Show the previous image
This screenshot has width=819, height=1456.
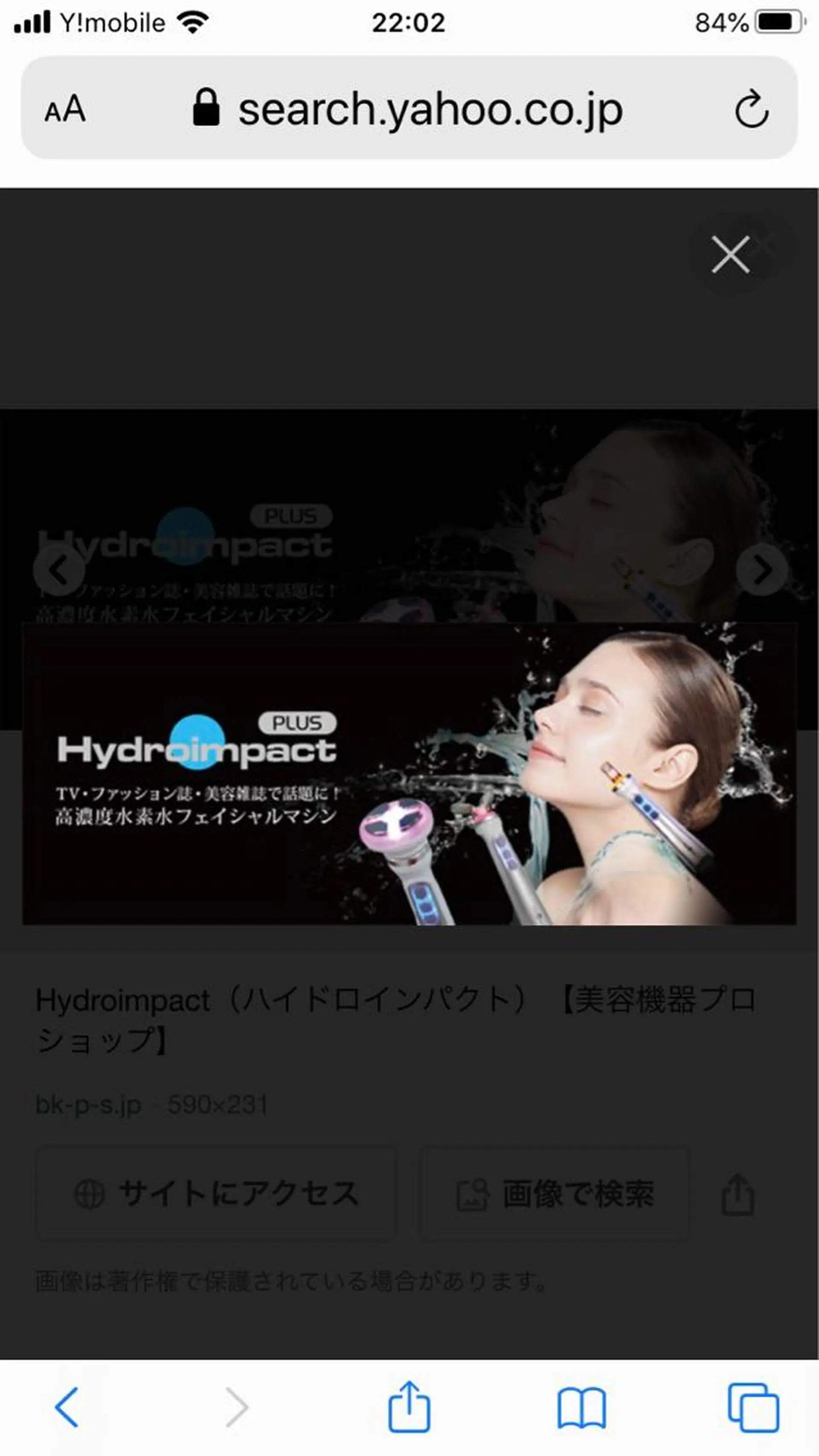click(x=59, y=570)
